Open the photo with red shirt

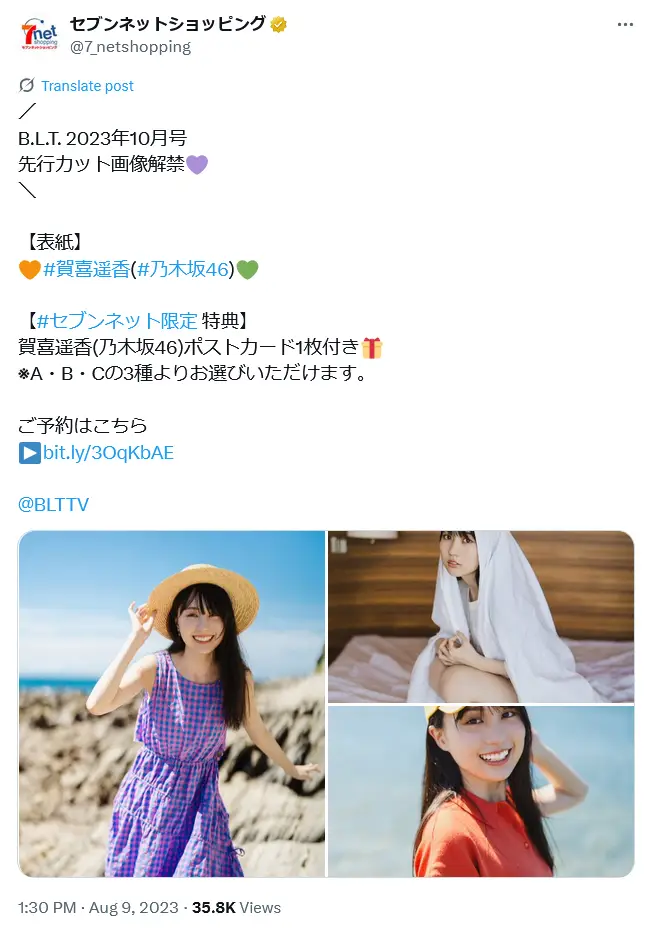pyautogui.click(x=481, y=792)
